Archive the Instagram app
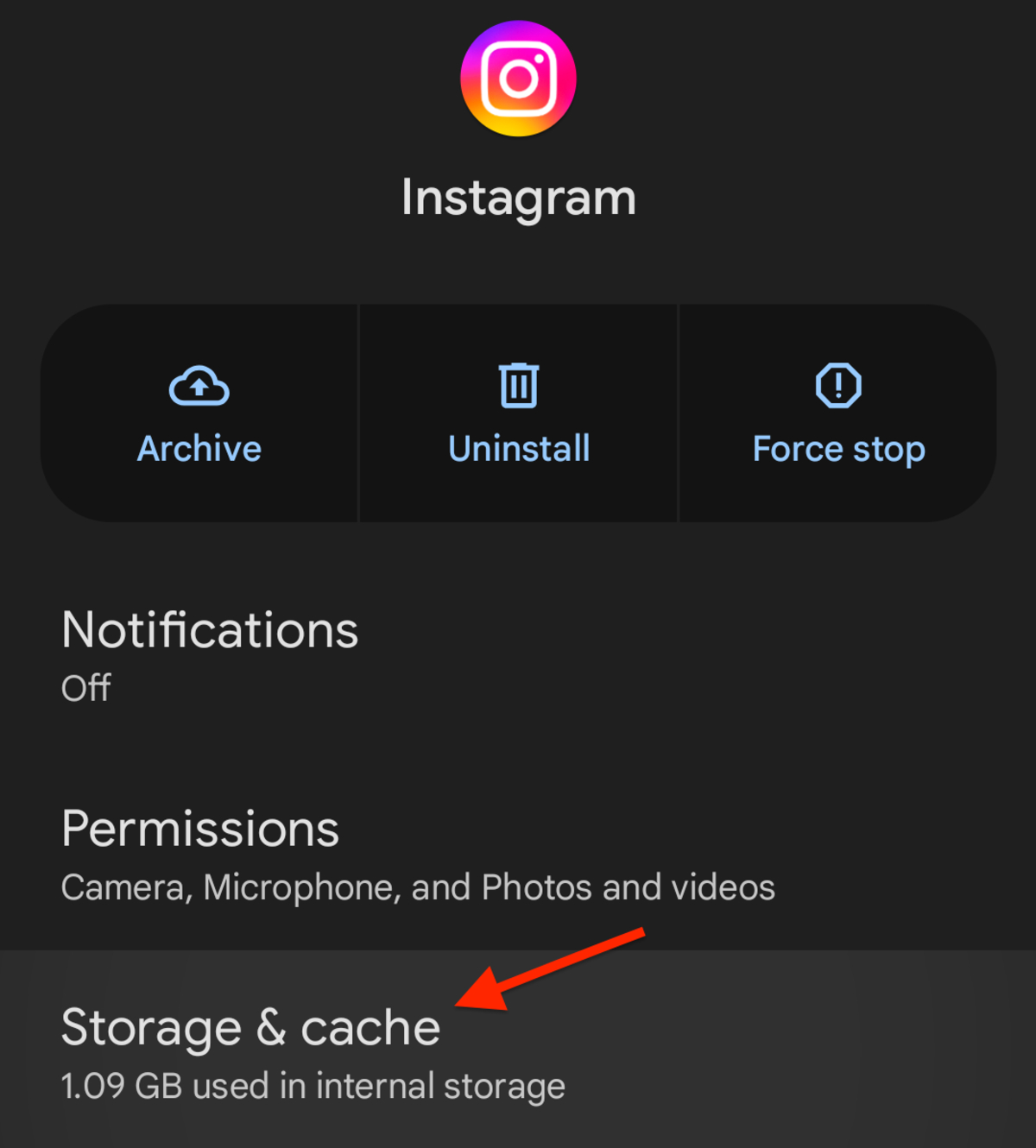This screenshot has width=1036, height=1148. (199, 413)
